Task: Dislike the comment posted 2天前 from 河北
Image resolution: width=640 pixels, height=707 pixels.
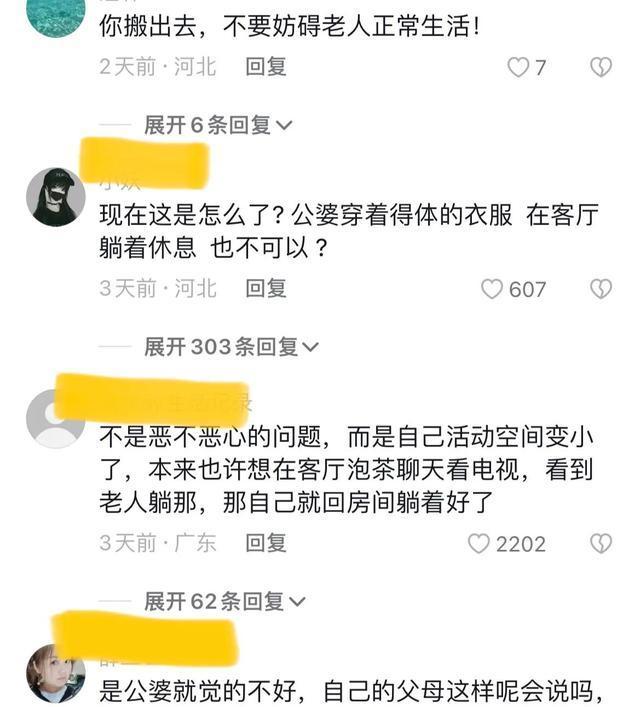Action: point(600,67)
